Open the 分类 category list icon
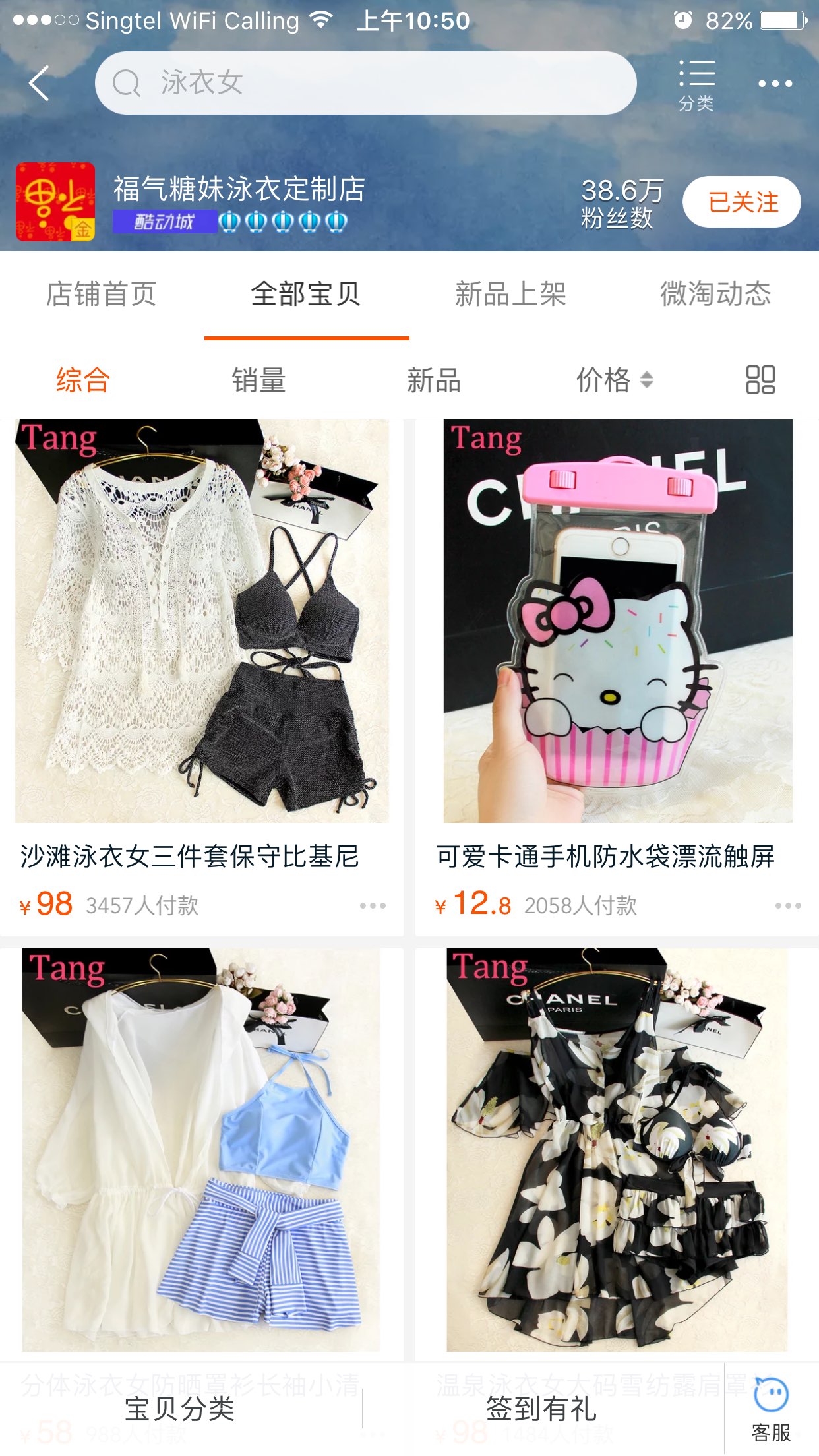The width and height of the screenshot is (819, 1456). pyautogui.click(x=696, y=84)
